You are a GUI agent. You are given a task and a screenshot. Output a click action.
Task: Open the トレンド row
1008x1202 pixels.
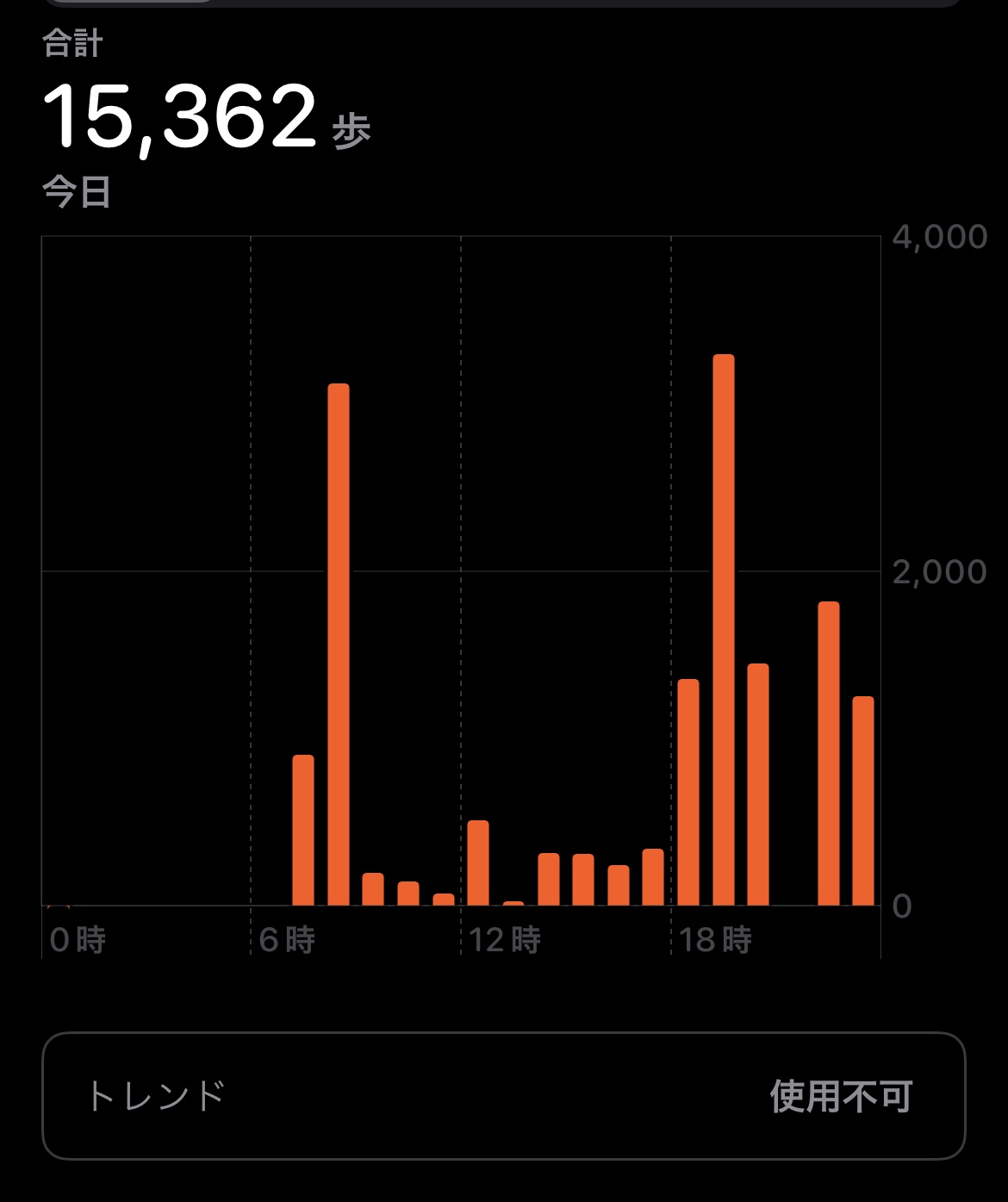point(503,1096)
